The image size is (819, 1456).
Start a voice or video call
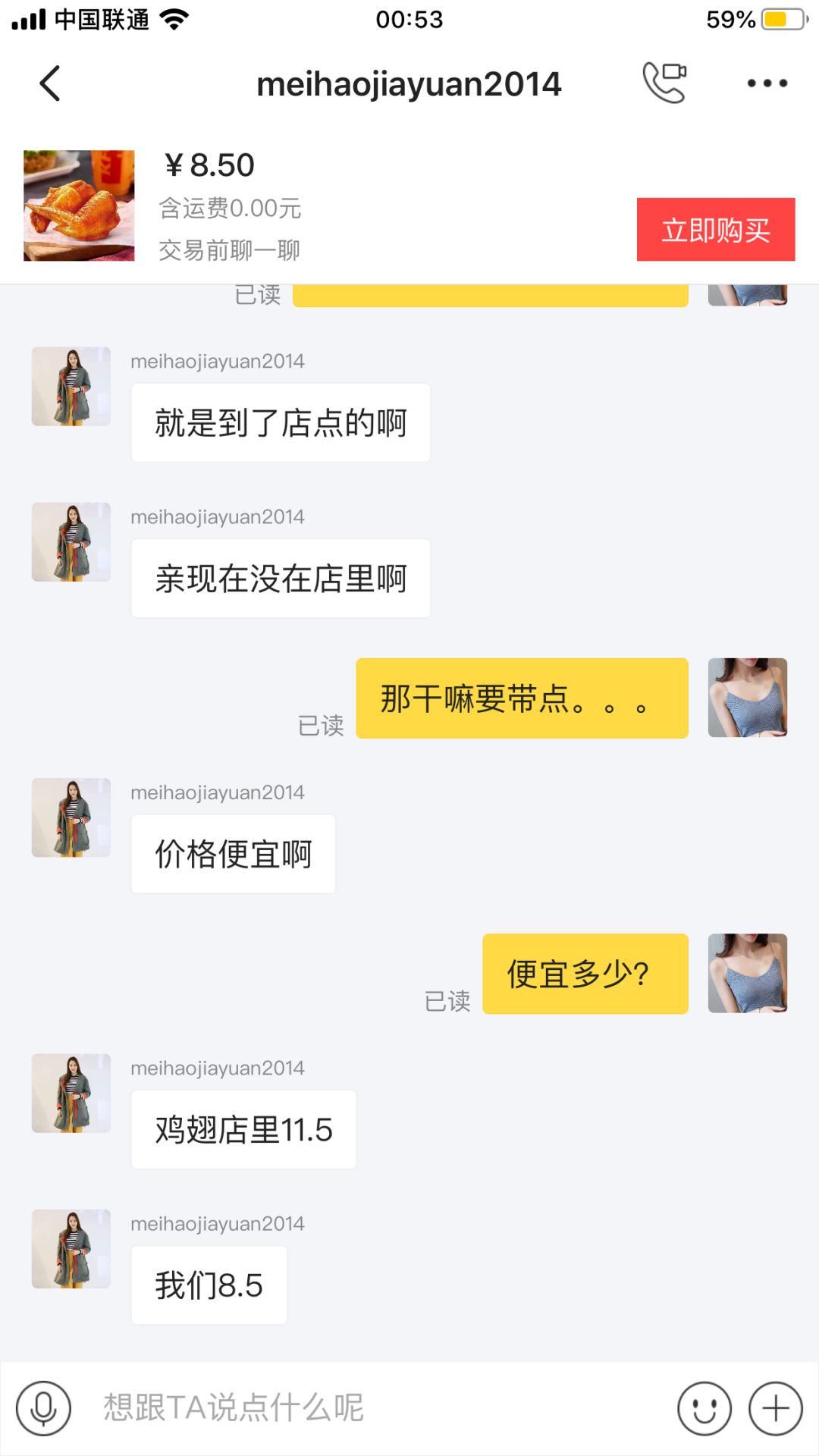click(664, 83)
